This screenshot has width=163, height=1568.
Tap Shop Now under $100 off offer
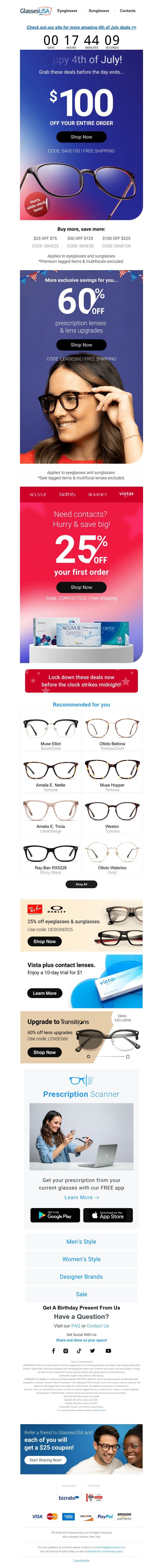coord(81,137)
